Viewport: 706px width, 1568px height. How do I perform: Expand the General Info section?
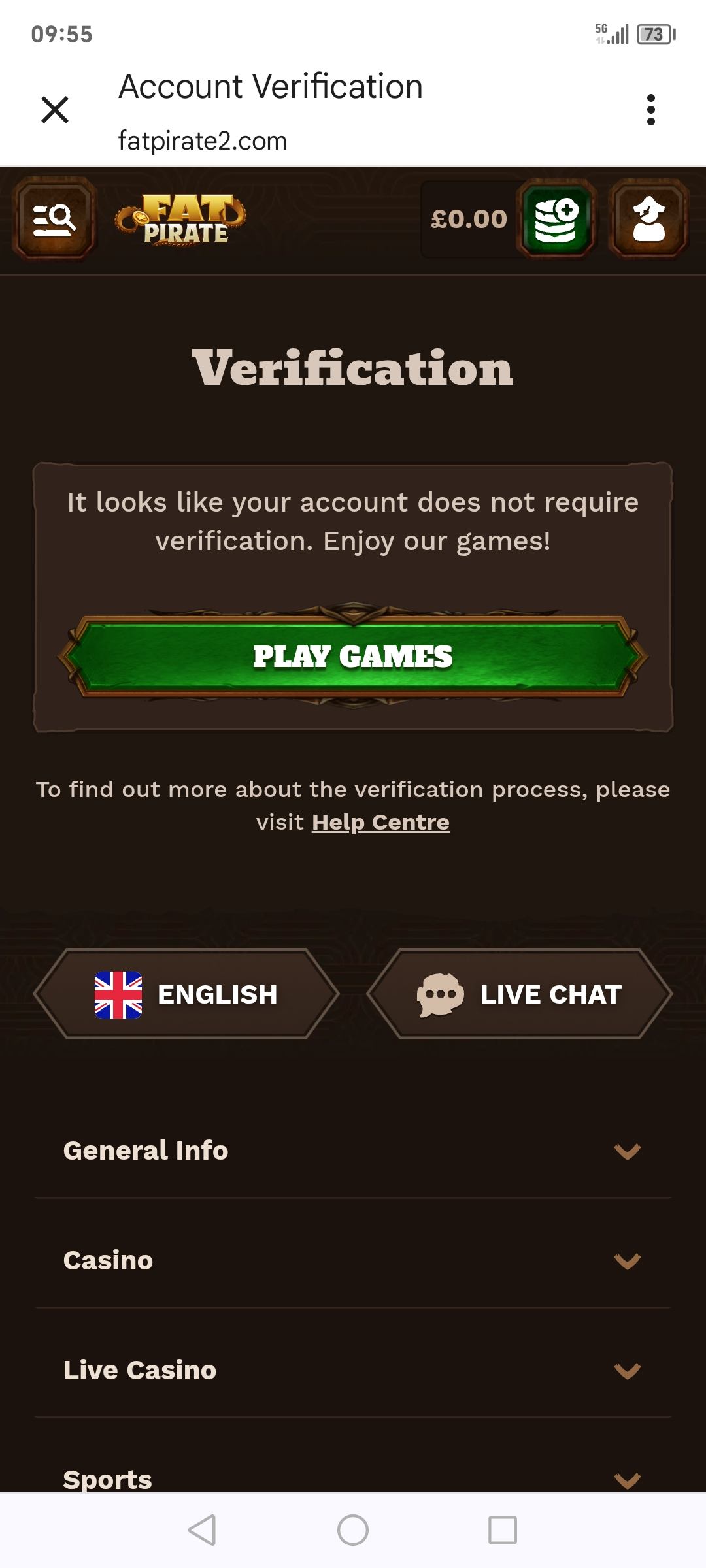pos(353,1151)
